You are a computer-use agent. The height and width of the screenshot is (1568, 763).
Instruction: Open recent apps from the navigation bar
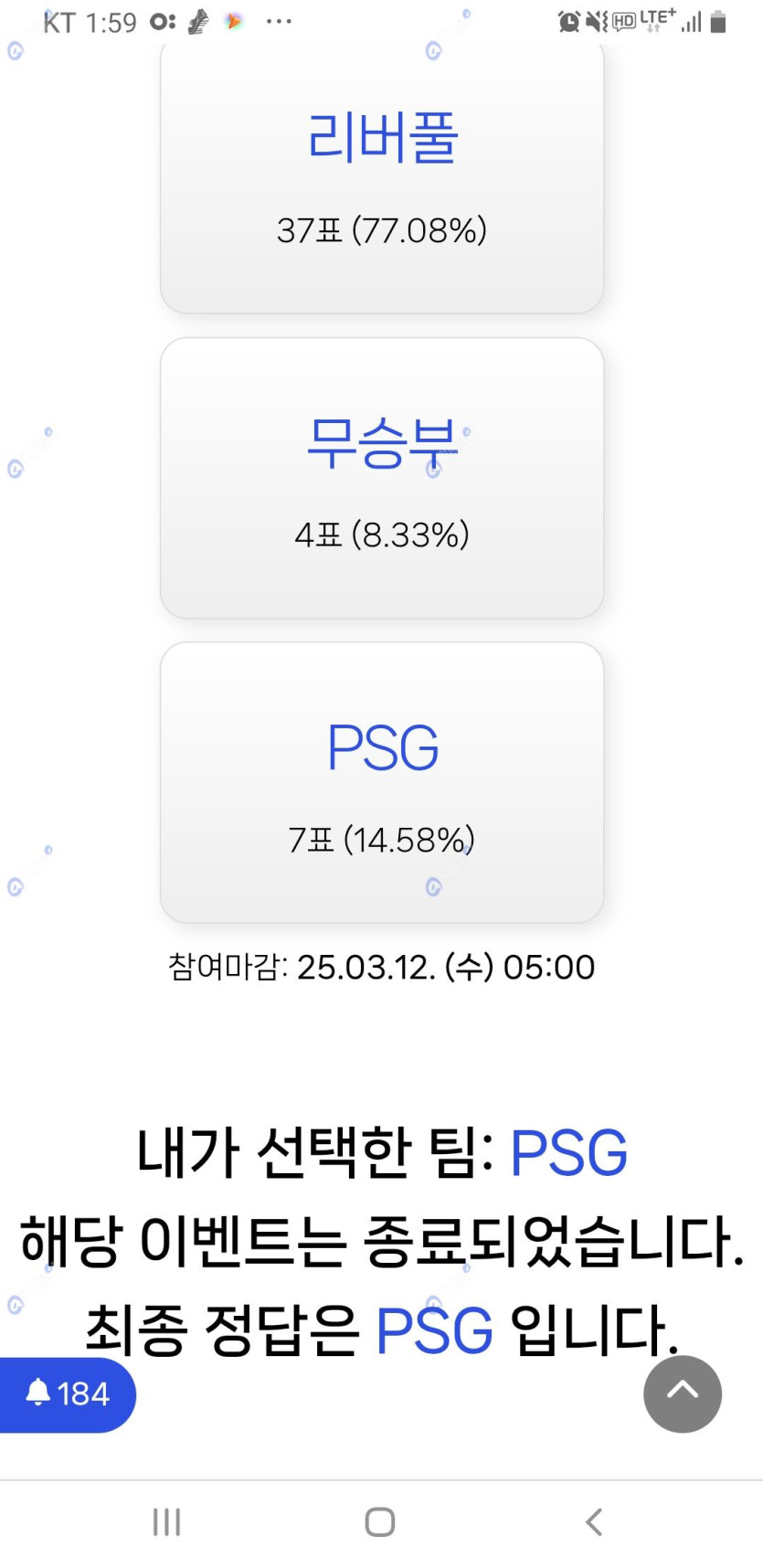click(x=166, y=1521)
